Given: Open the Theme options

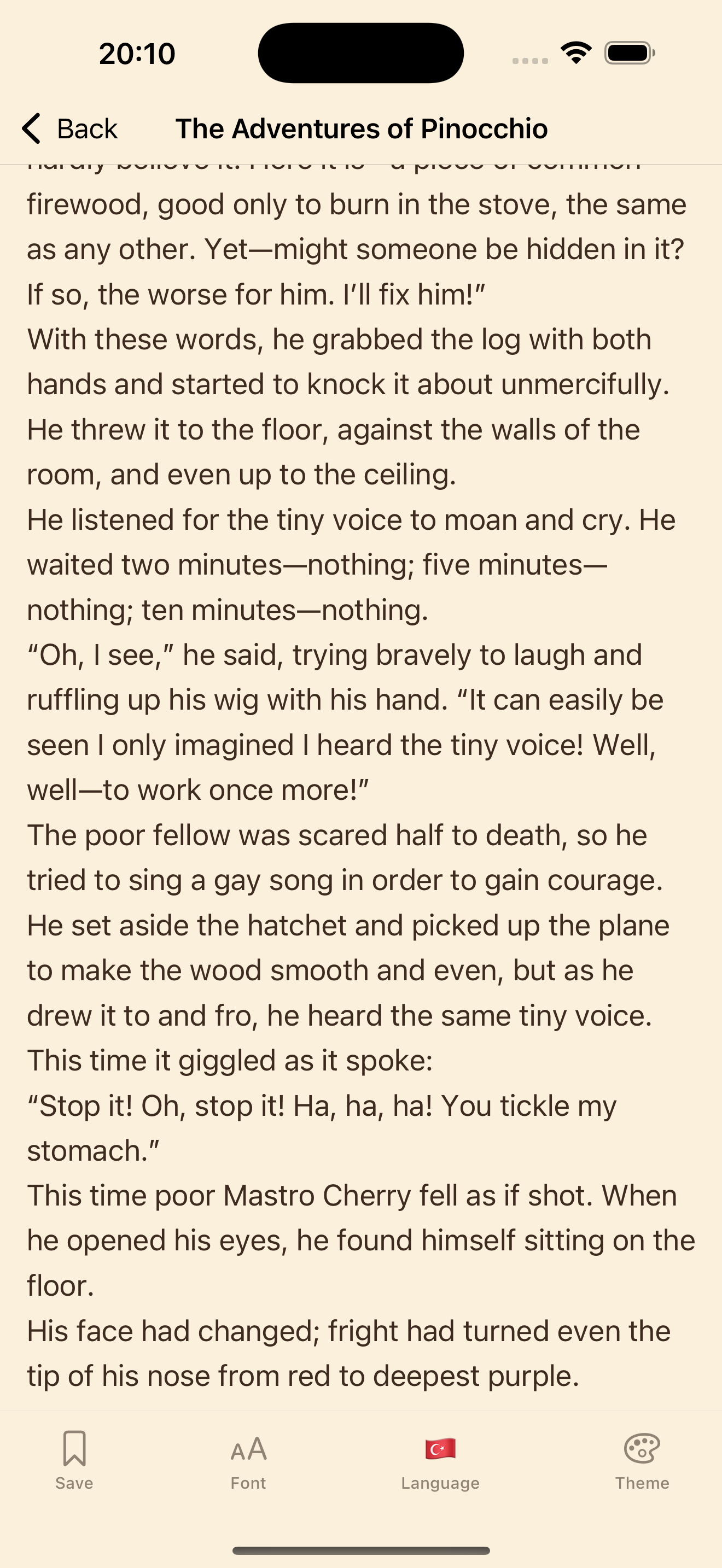Looking at the screenshot, I should 642,1460.
